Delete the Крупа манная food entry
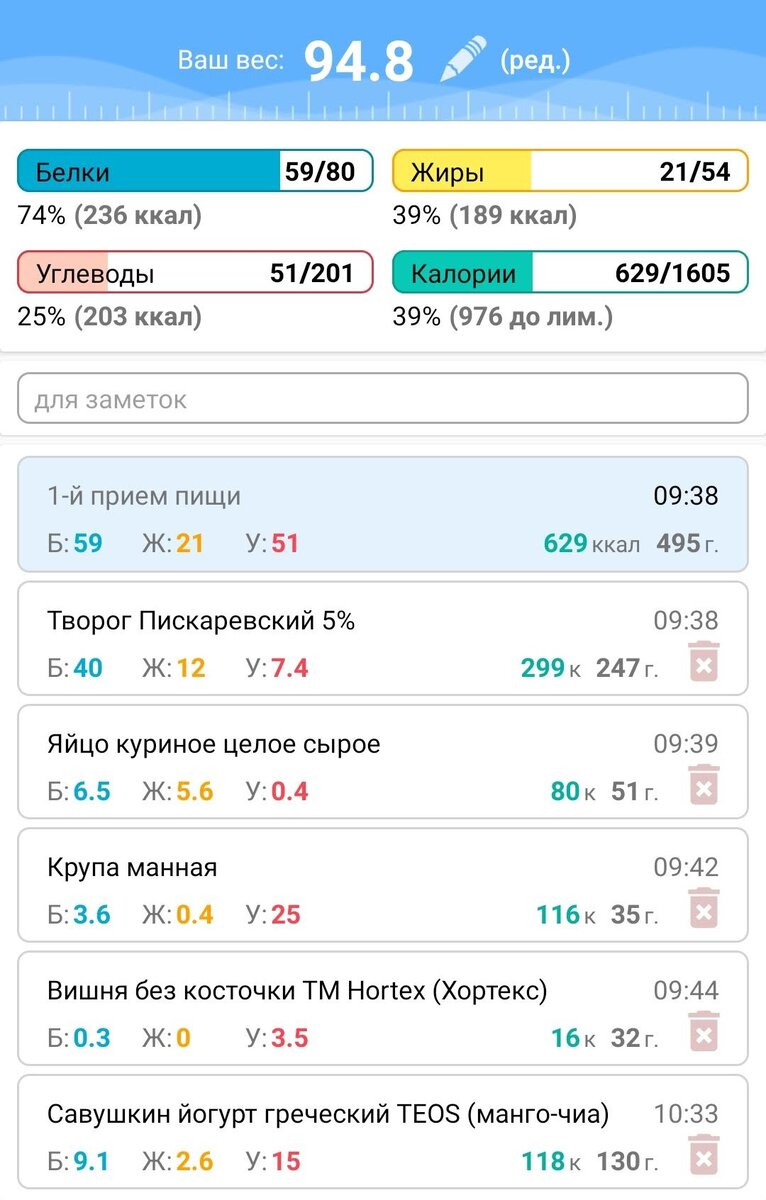This screenshot has height=1200, width=766. (x=704, y=908)
